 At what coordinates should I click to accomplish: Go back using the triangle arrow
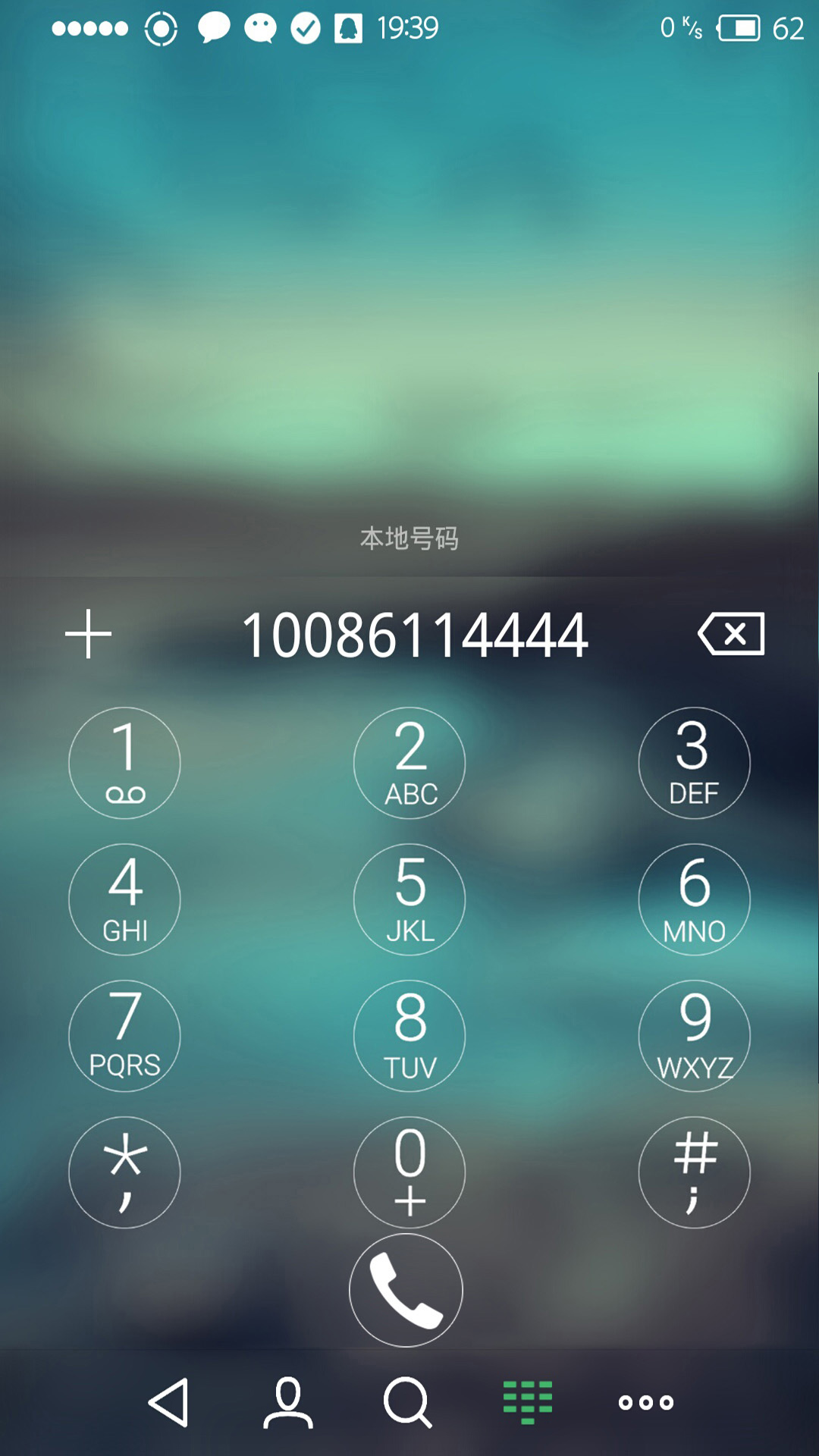tap(168, 1402)
